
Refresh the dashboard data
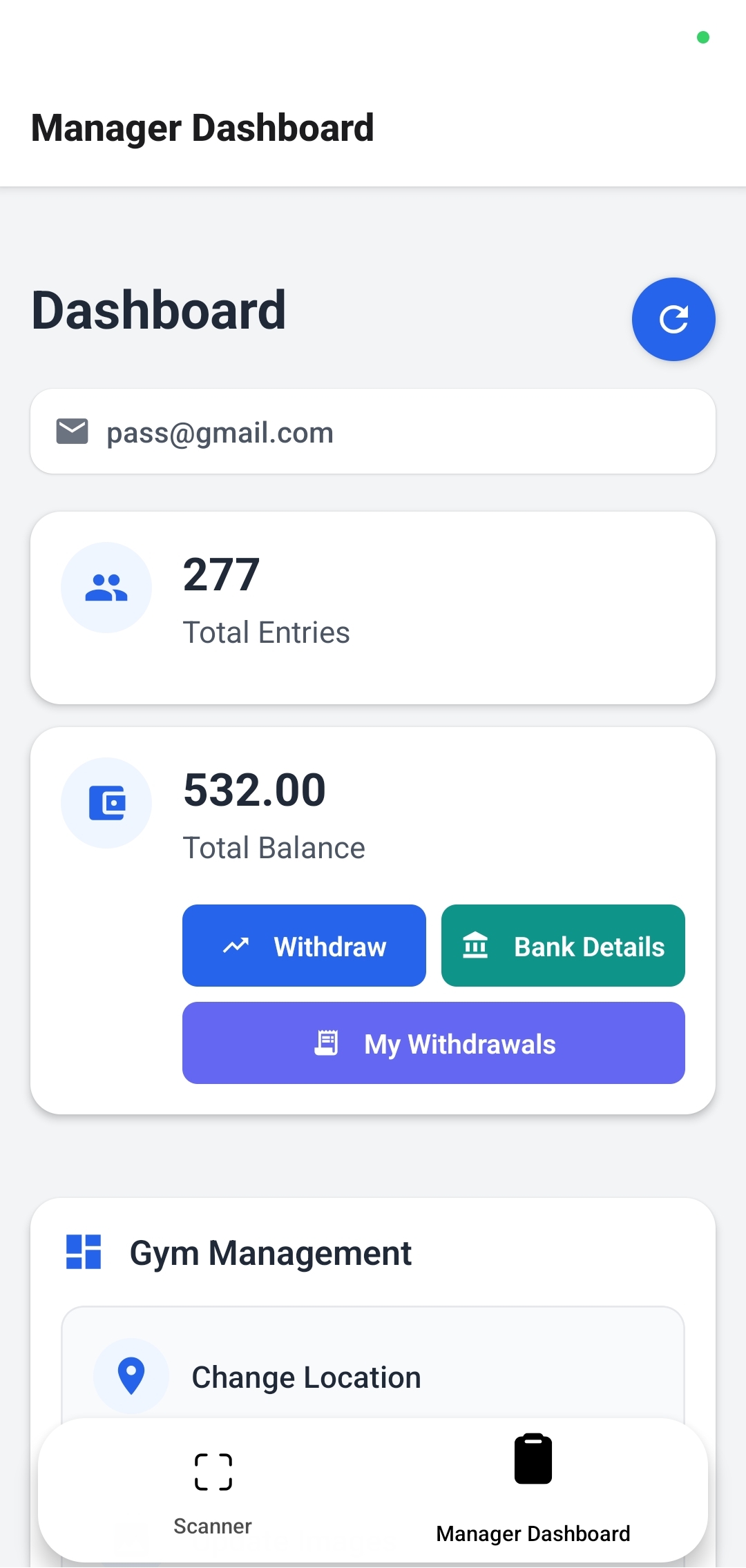coord(673,319)
